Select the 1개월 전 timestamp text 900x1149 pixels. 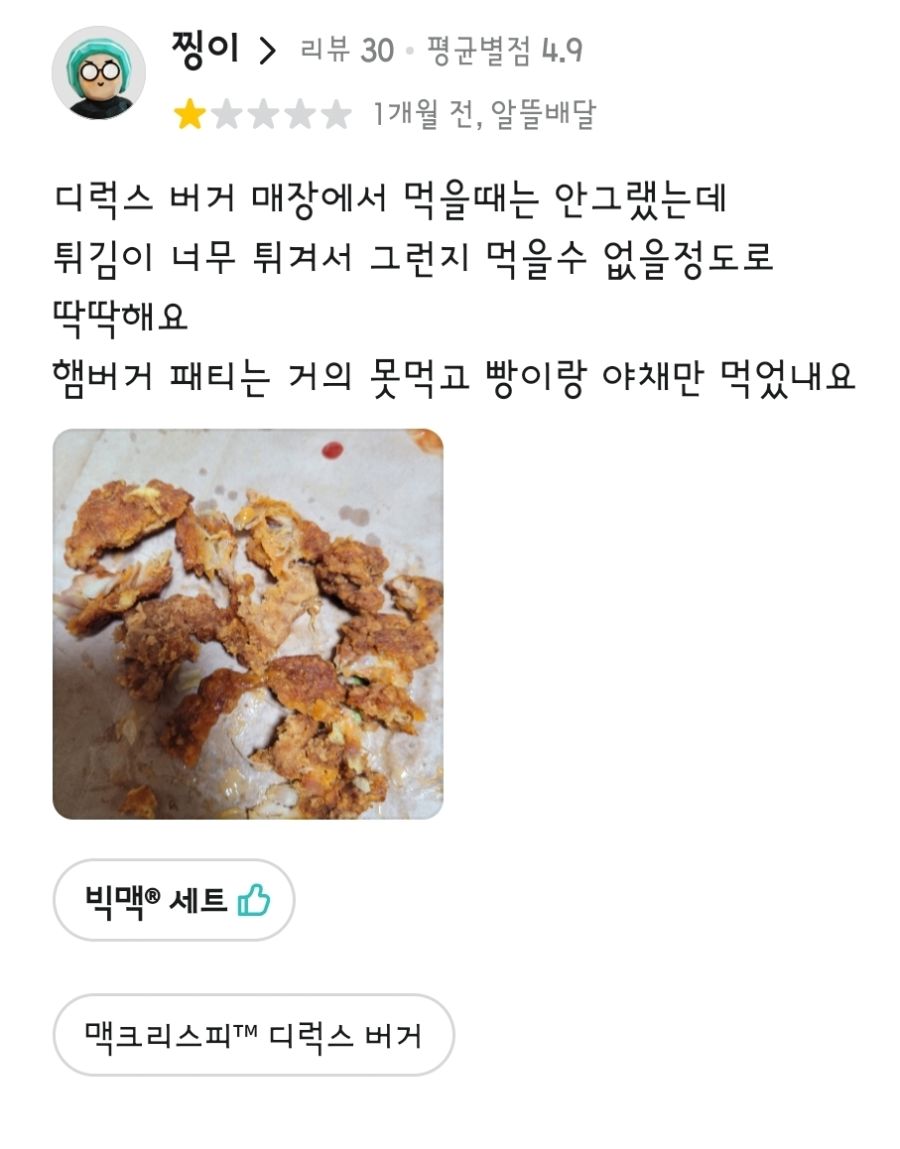click(423, 114)
